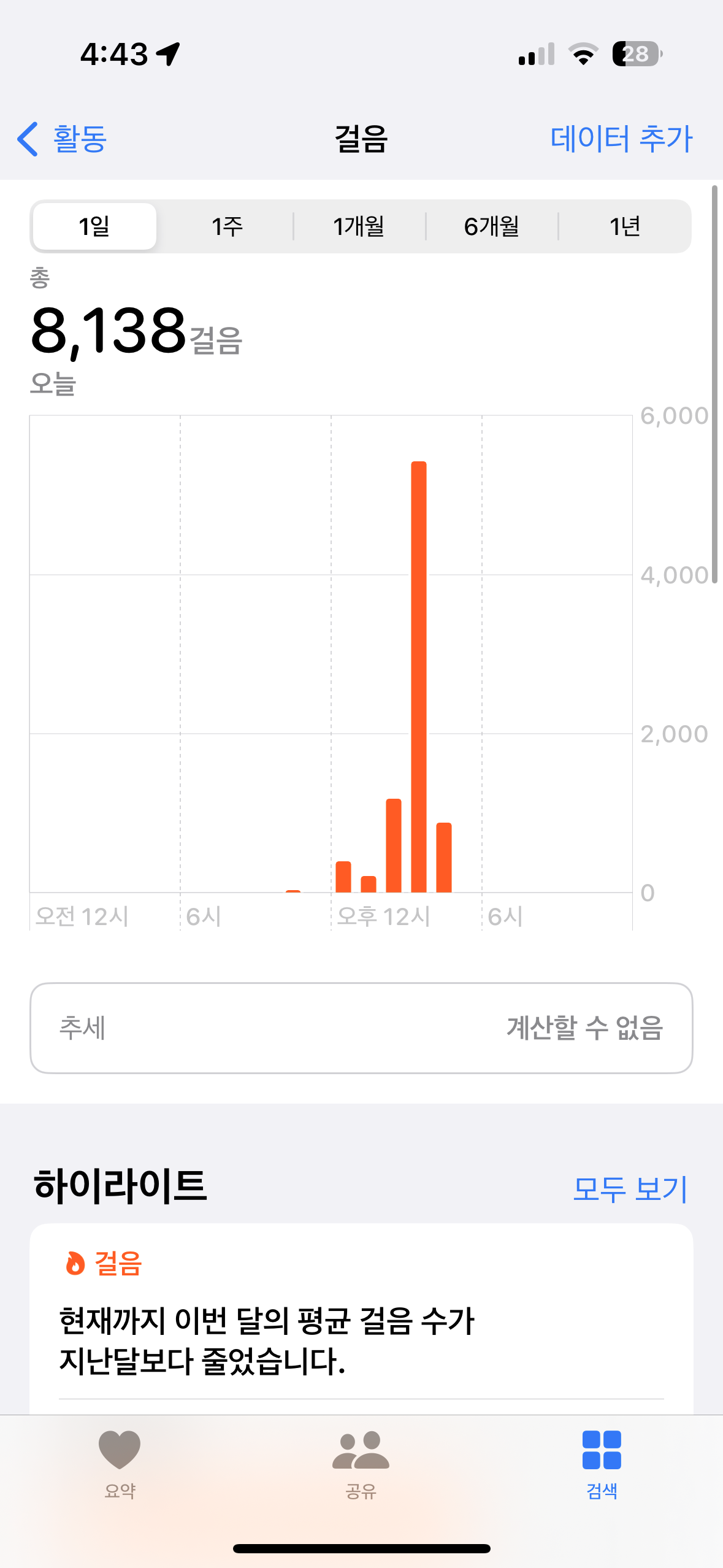Show the 6개월 chart

[491, 226]
